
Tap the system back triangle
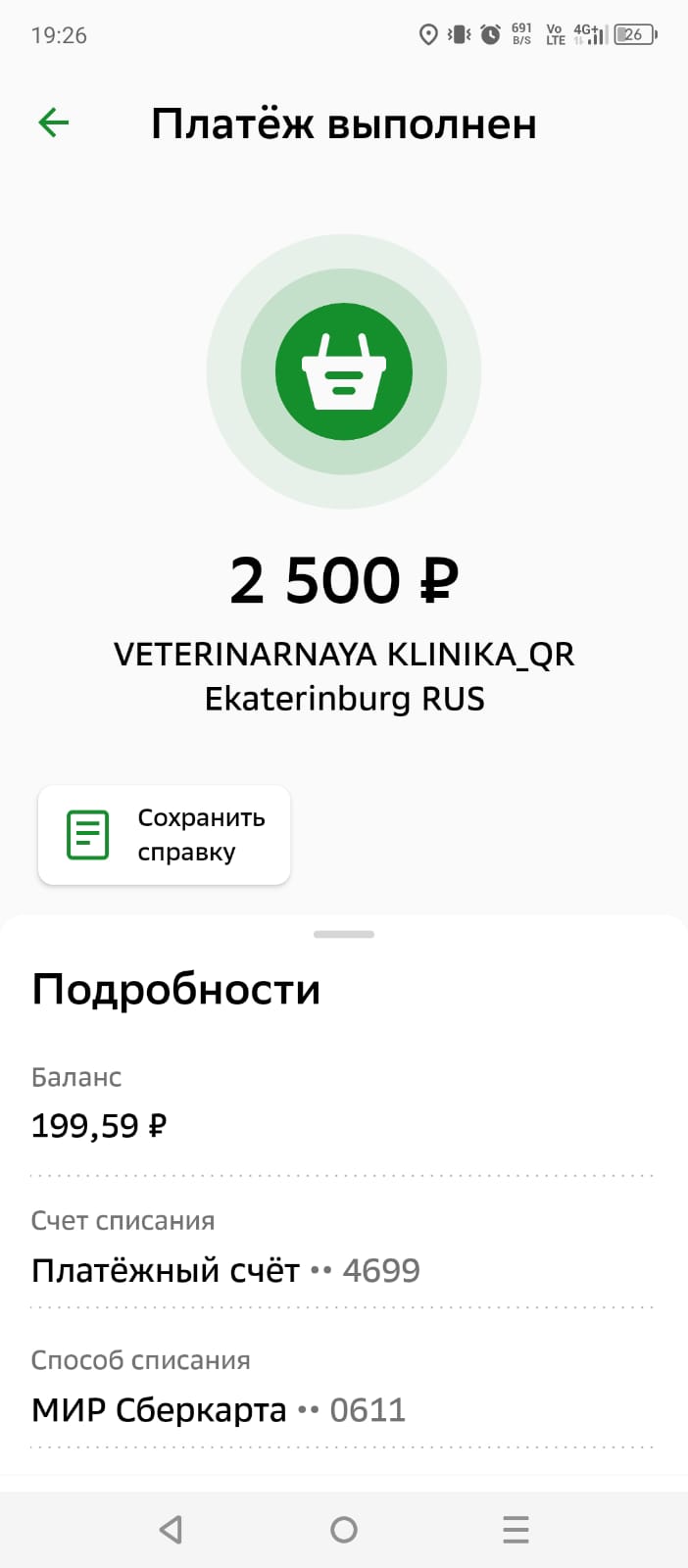pyautogui.click(x=172, y=1530)
